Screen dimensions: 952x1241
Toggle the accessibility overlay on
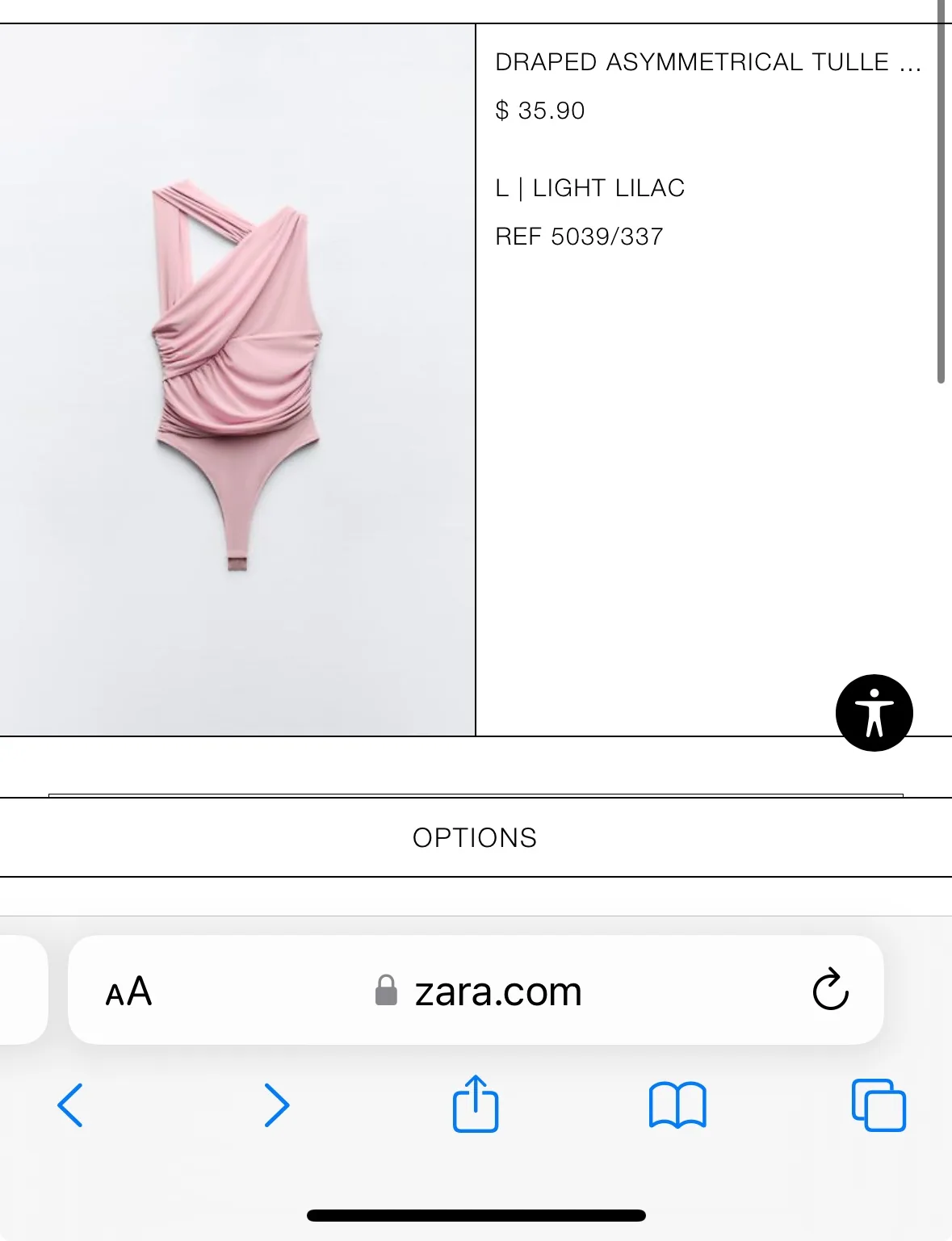coord(874,712)
